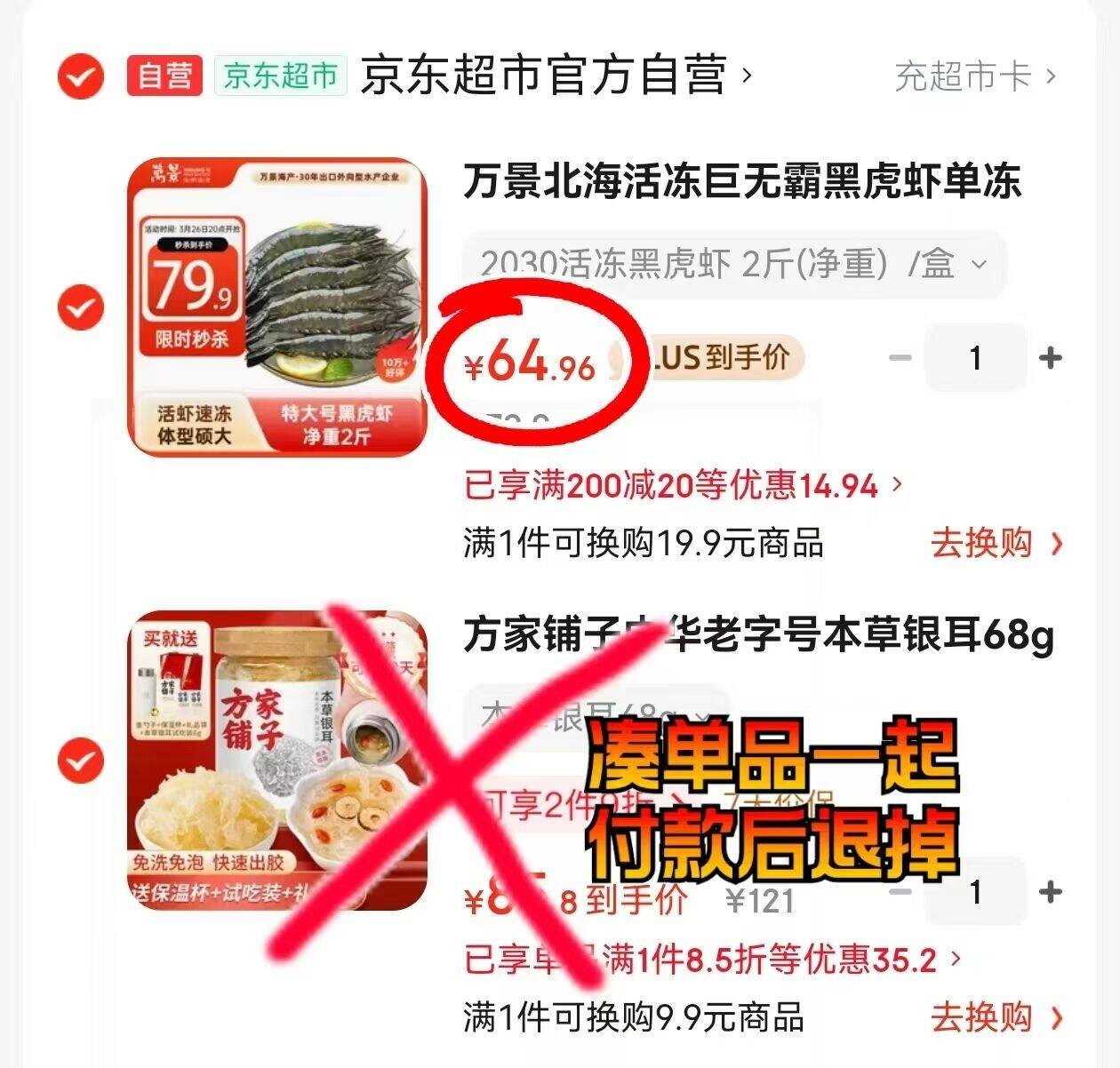Decrease 黑虎虾 quantity with minus
Viewport: 1120px width, 1068px height.
900,358
